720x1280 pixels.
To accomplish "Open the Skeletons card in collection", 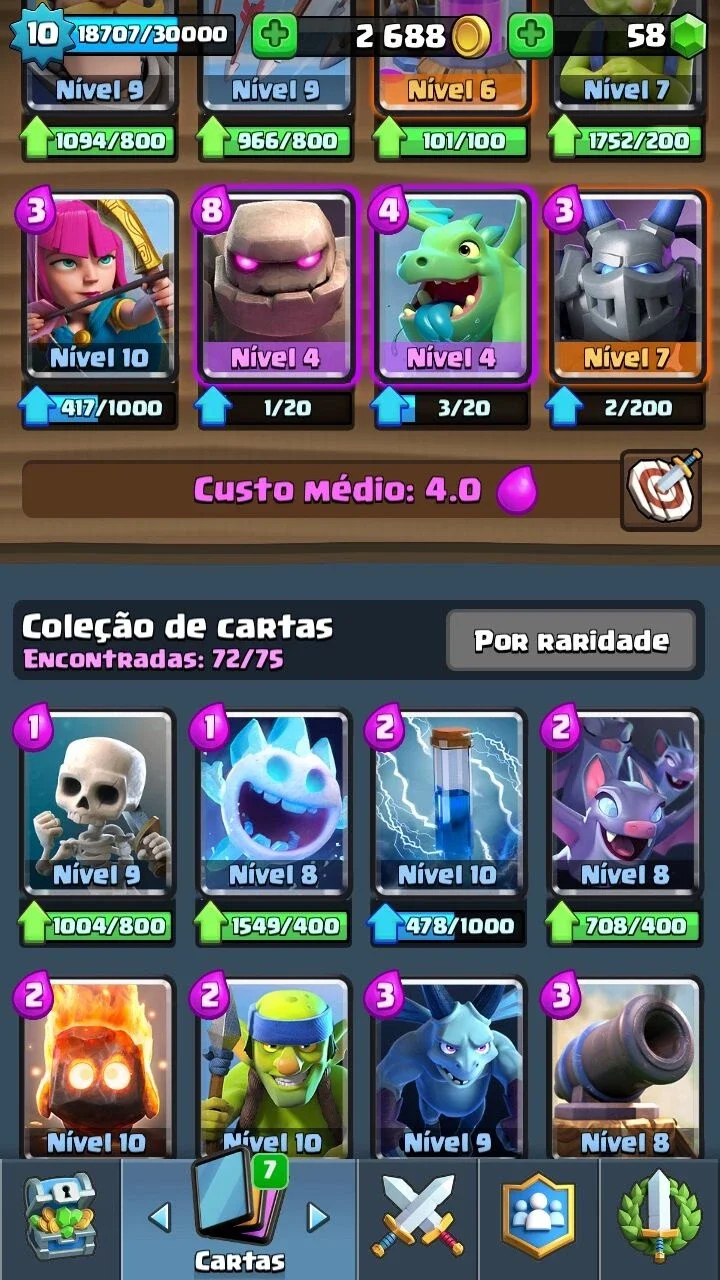I will [x=99, y=805].
